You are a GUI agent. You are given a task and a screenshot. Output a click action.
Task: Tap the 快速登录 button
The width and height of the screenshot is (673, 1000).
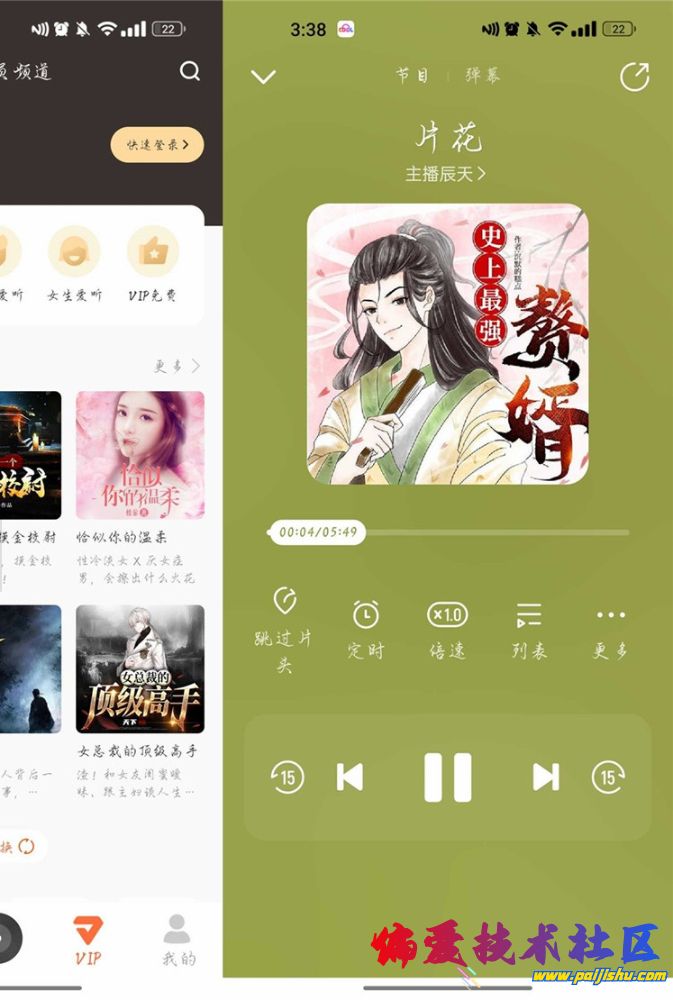click(x=157, y=145)
